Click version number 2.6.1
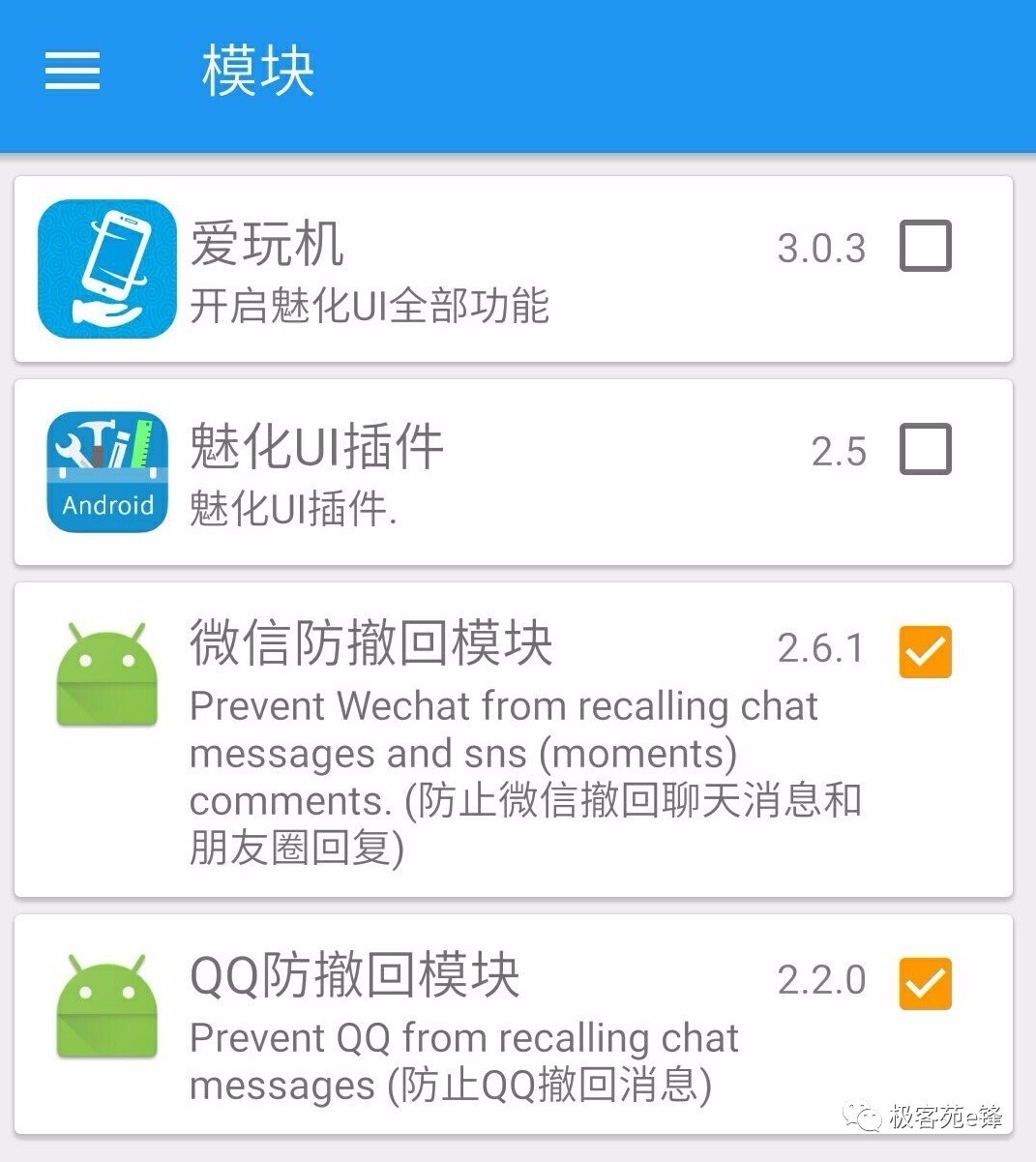 (821, 649)
